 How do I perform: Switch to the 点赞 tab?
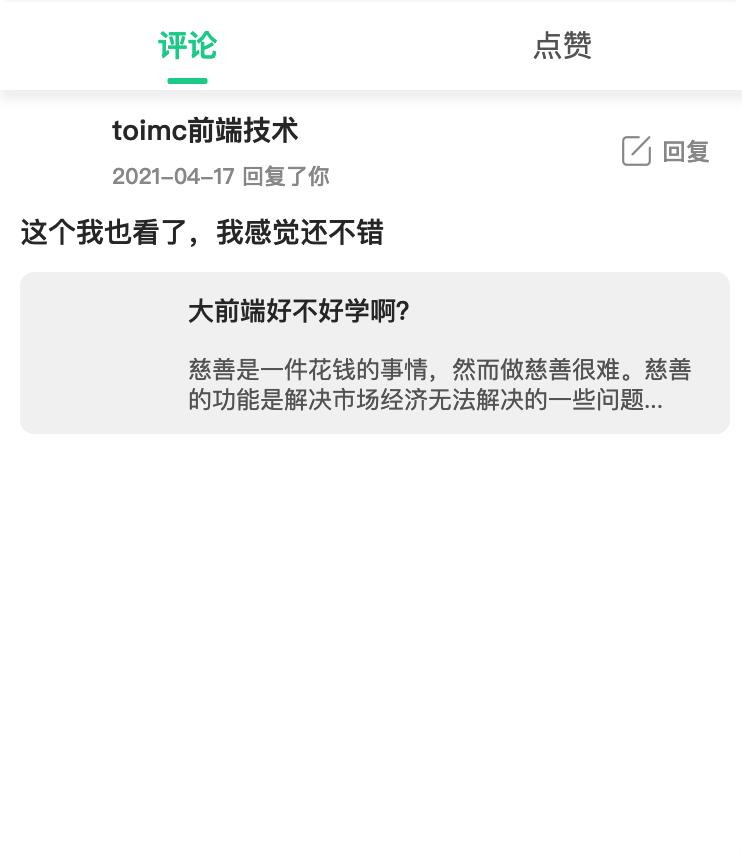(562, 46)
